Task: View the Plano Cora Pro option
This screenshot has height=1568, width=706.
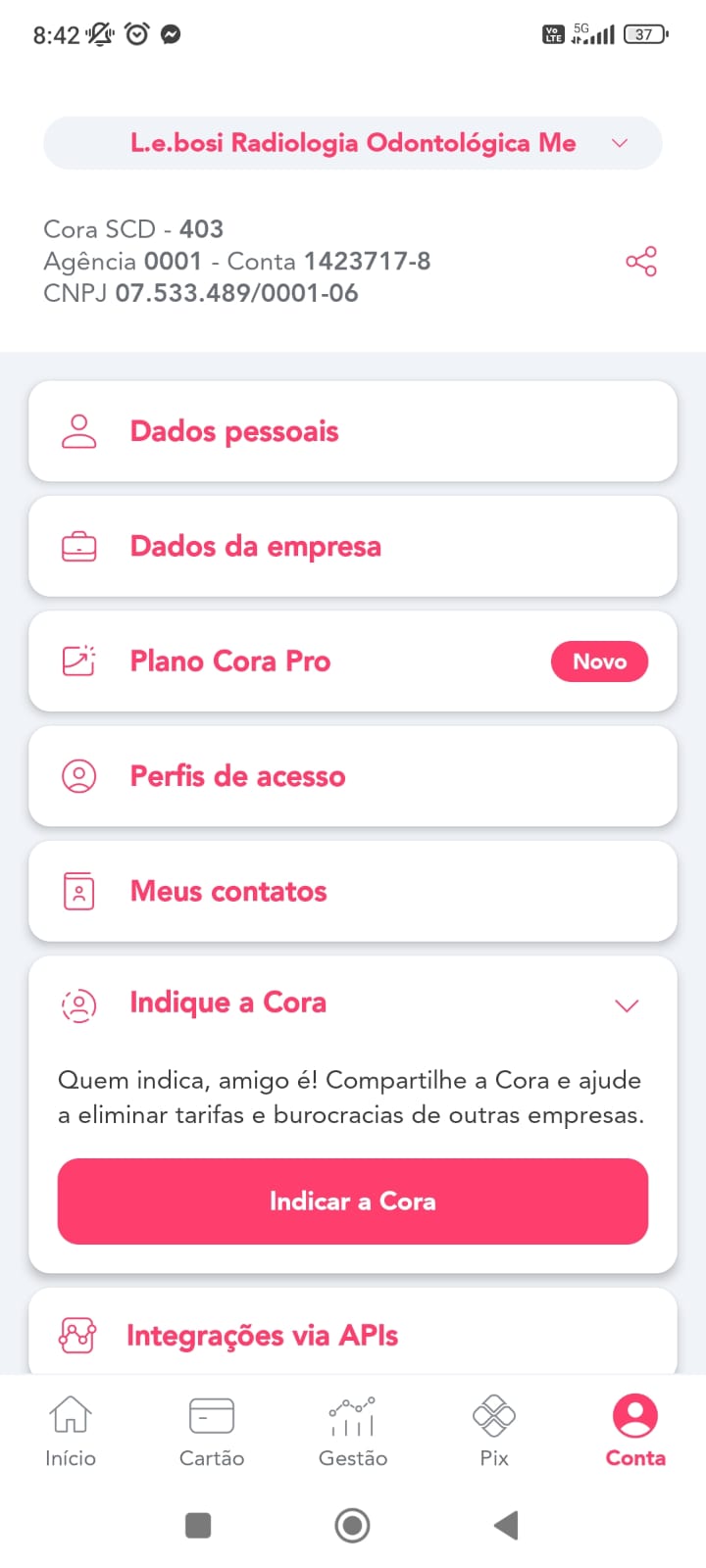Action: coord(353,661)
